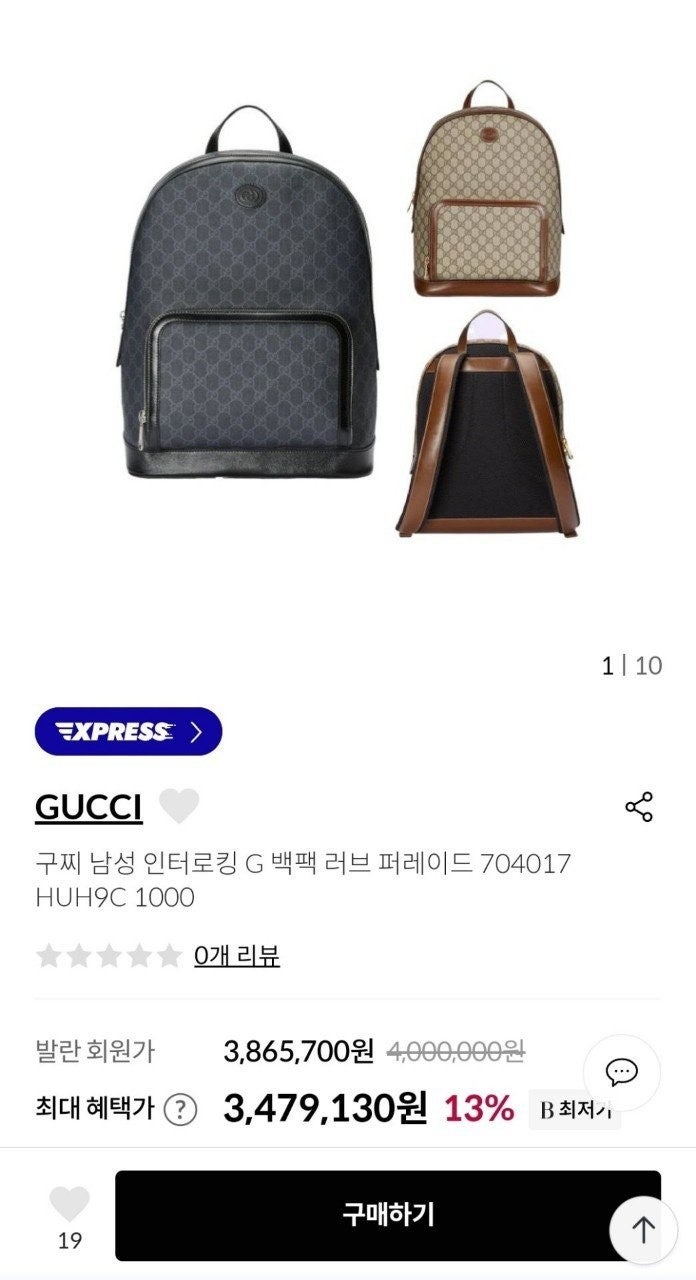
Task: Favorite the GUCCI brand heart
Action: point(179,806)
